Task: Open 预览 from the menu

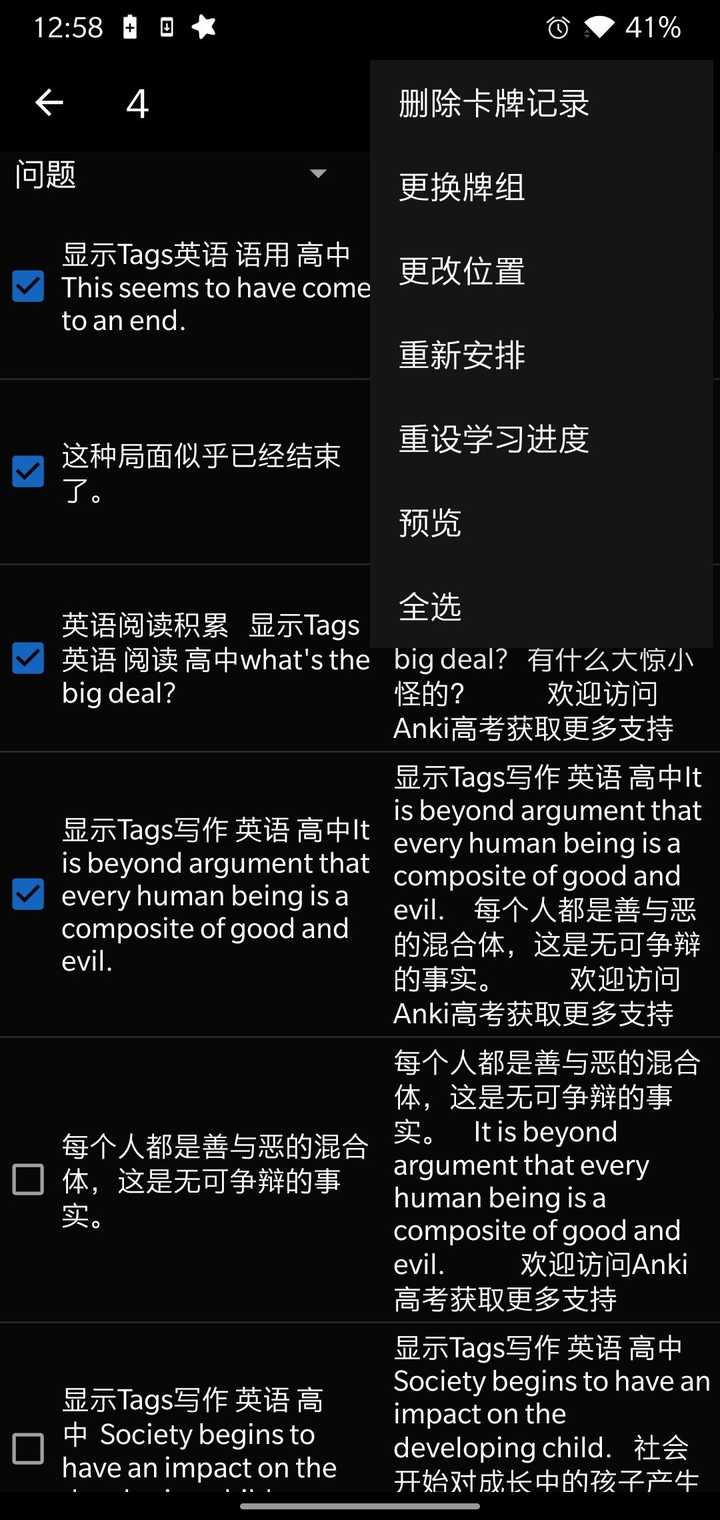Action: [x=430, y=523]
